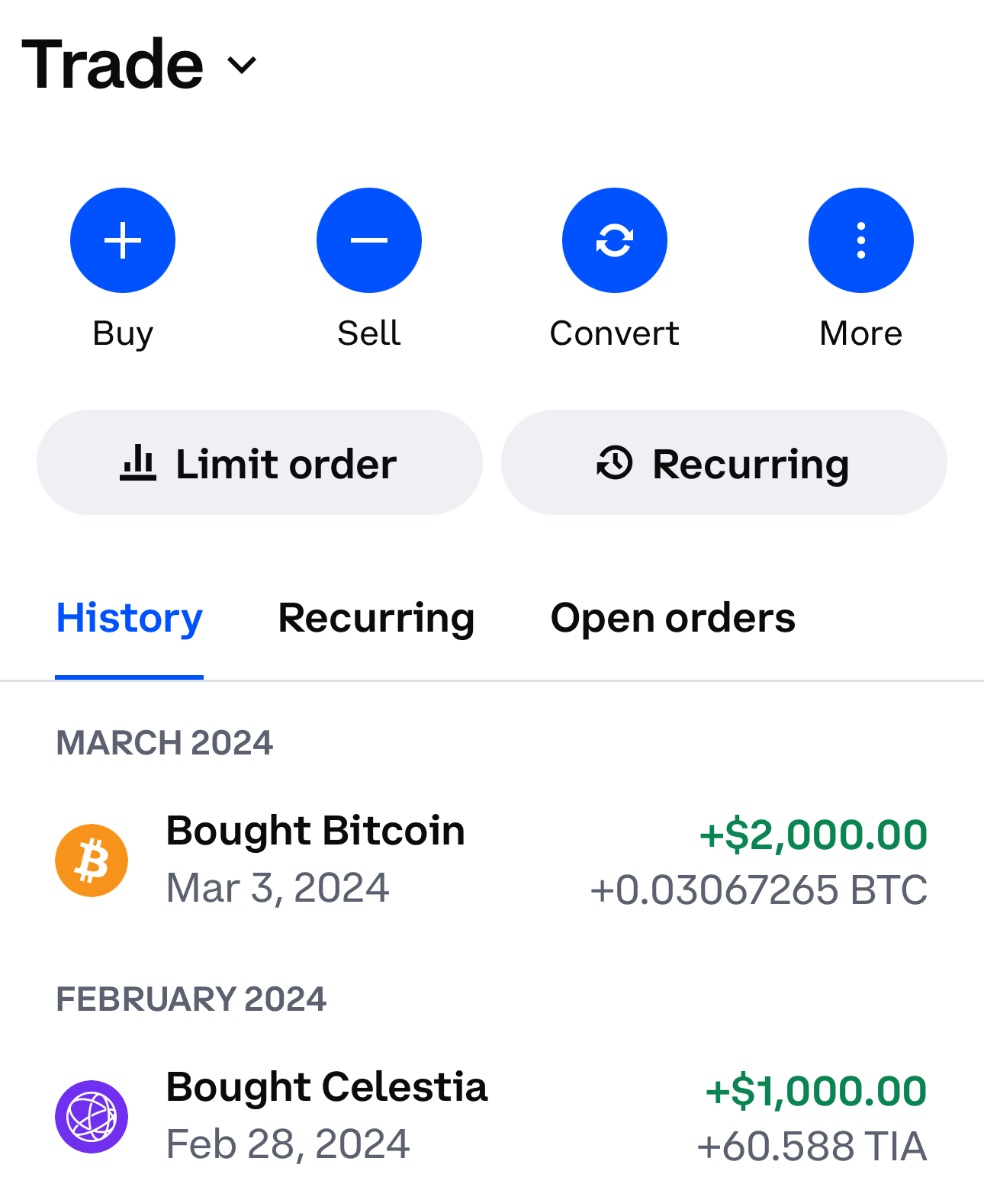Tap the Buy plus button
The height and width of the screenshot is (1200, 984).
123,241
